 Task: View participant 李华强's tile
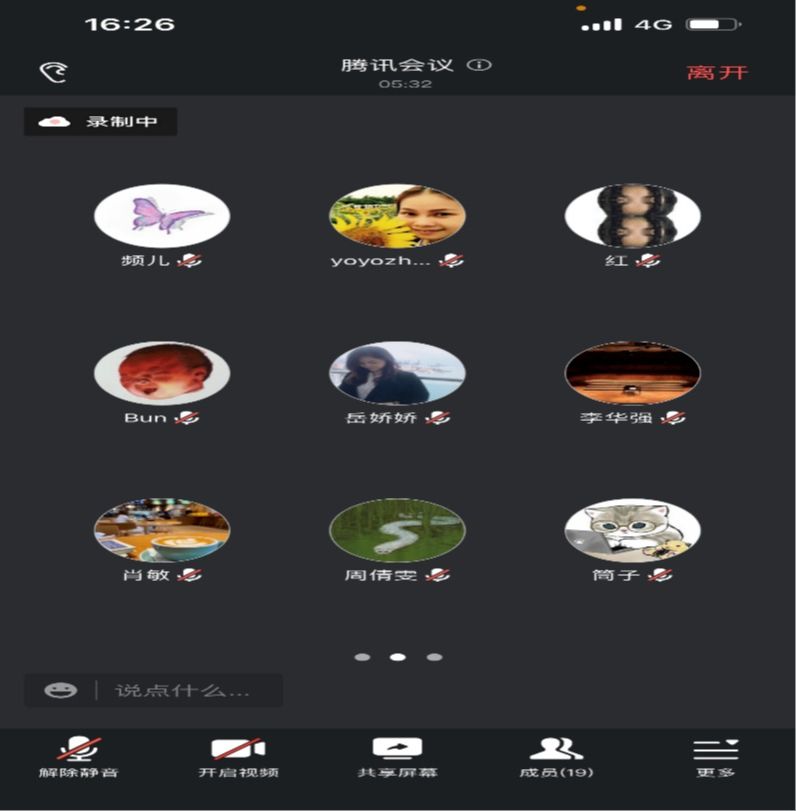(632, 373)
